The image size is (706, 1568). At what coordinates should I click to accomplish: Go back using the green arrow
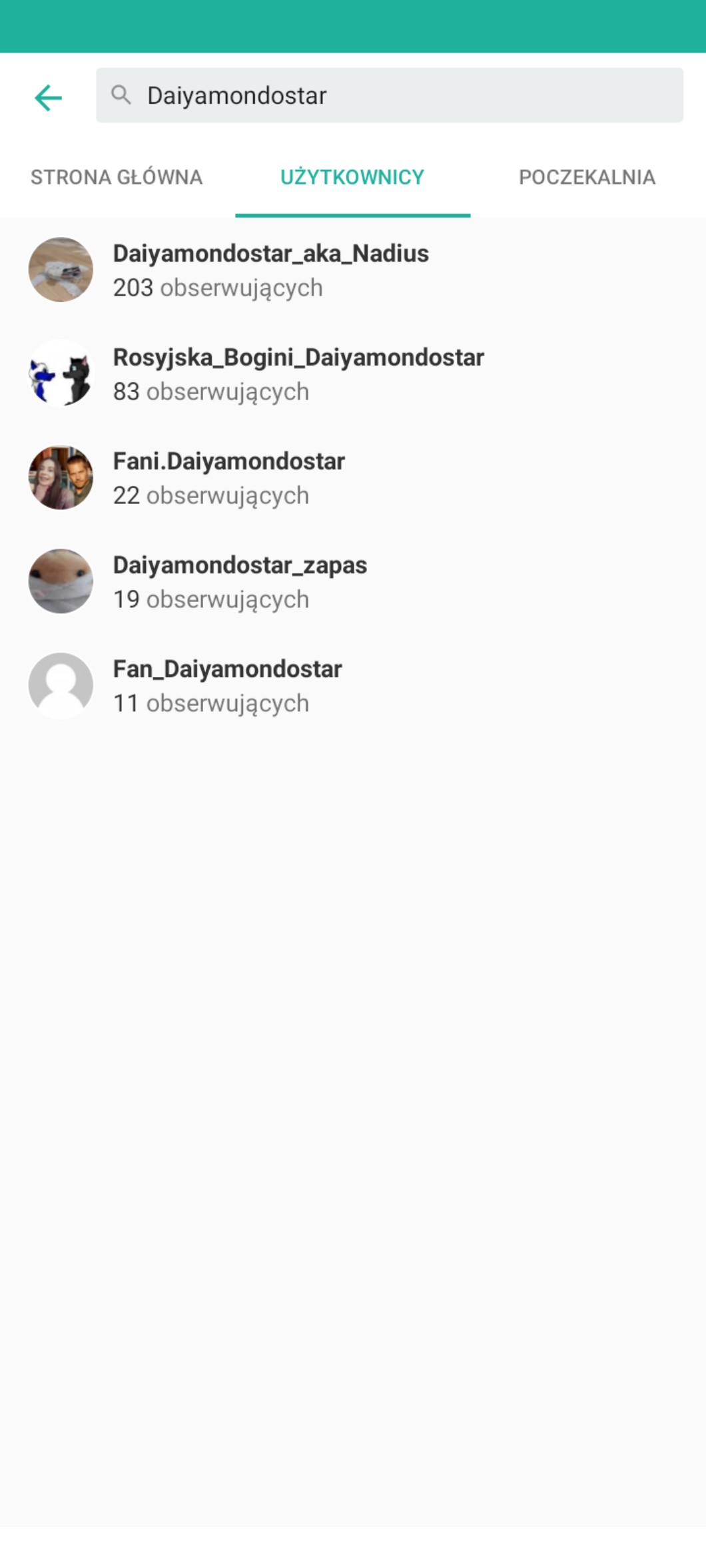click(48, 97)
